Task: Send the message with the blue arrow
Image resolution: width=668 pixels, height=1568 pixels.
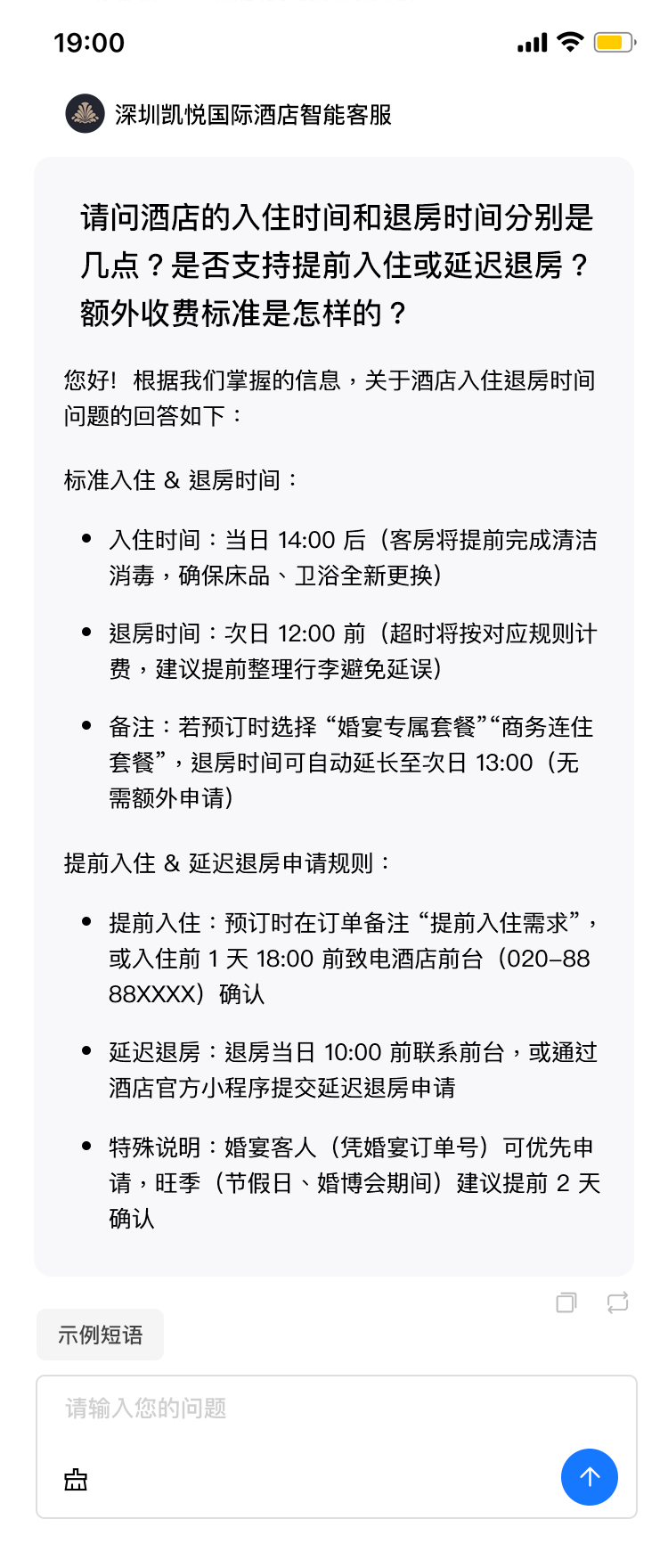Action: tap(589, 1477)
